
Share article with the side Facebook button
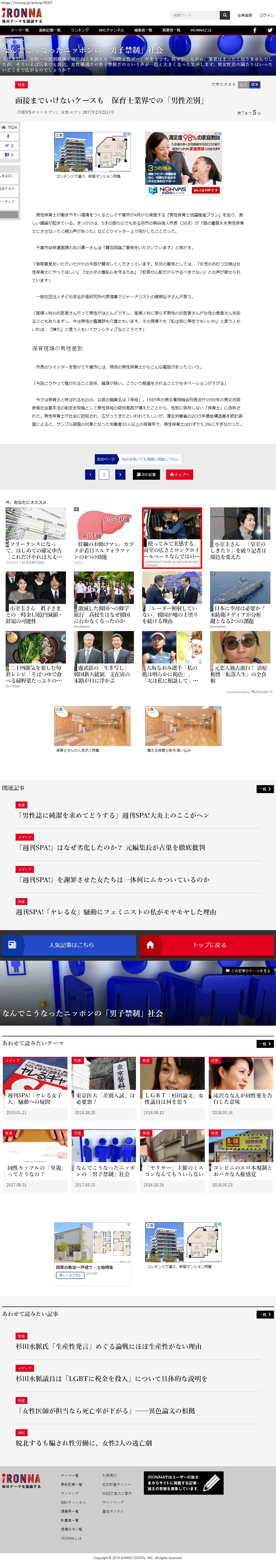point(8,136)
